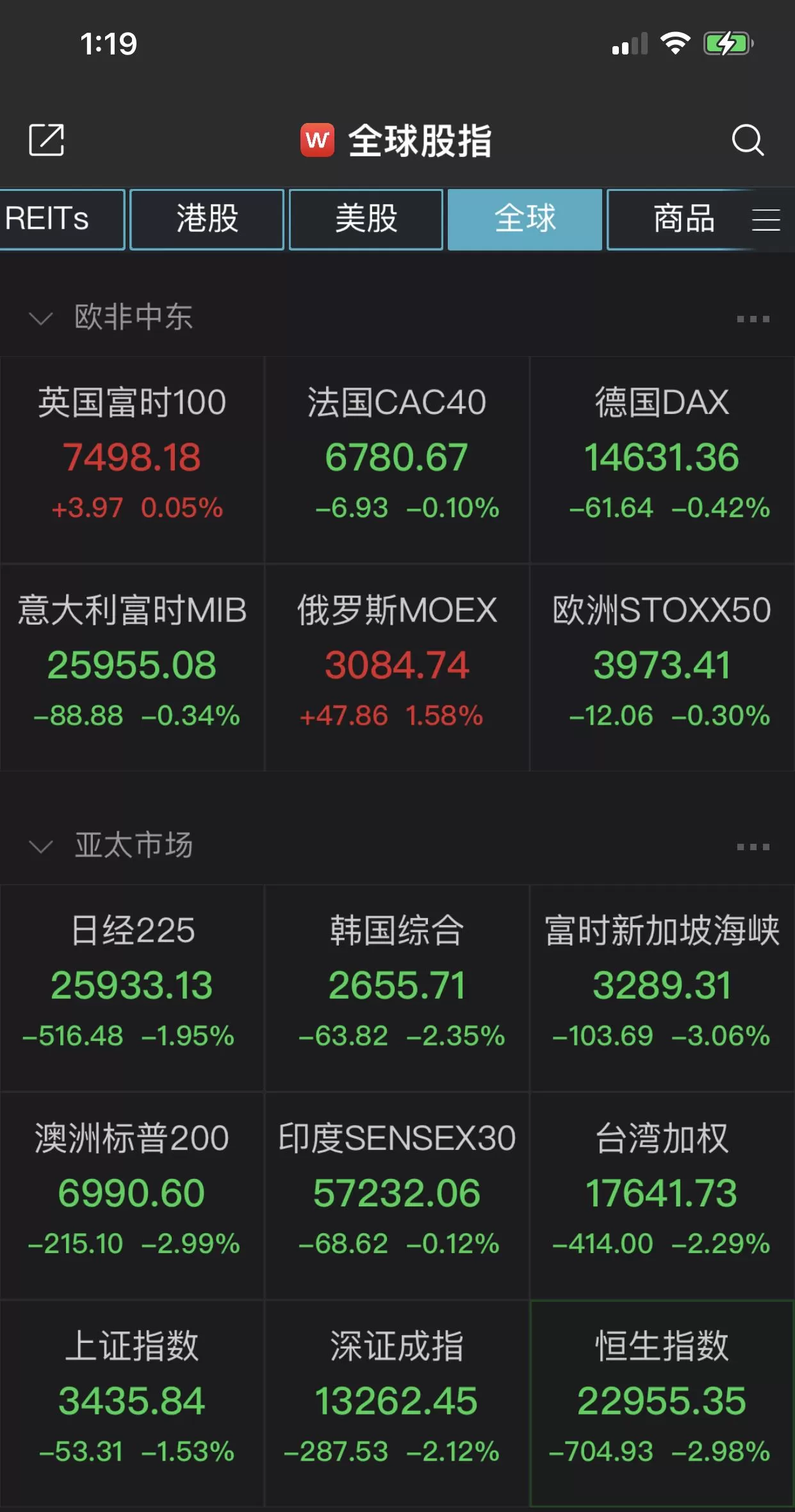
Task: Switch to the 港股 tab
Action: [x=207, y=219]
